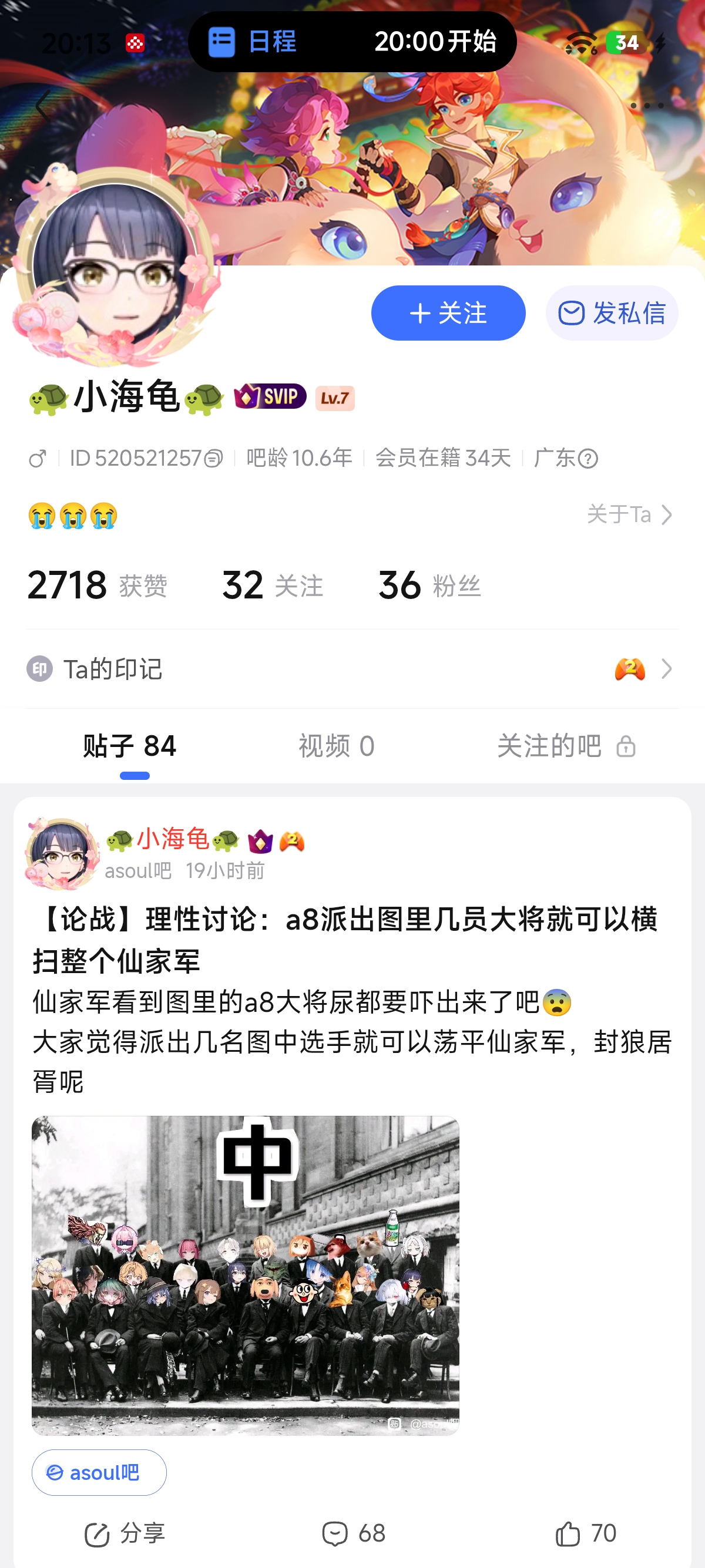Open the asoul吧 chip under the post

pos(99,1472)
